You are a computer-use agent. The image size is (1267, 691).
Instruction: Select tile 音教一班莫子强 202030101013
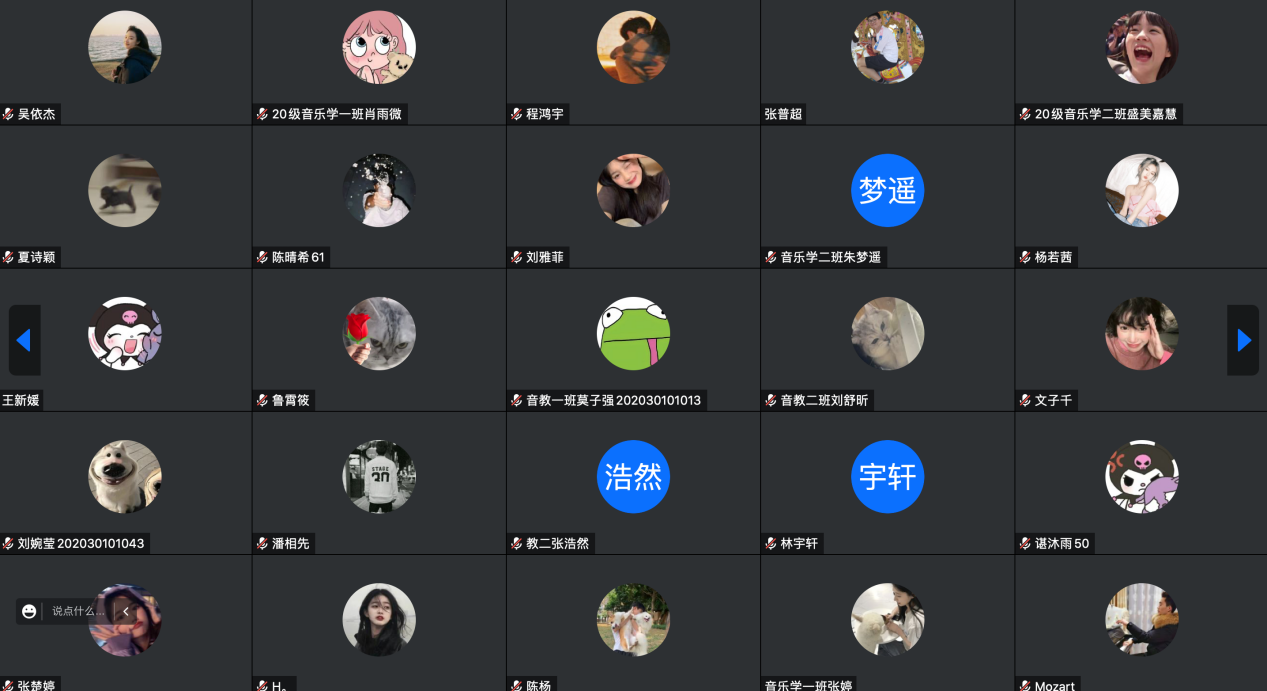click(x=633, y=340)
